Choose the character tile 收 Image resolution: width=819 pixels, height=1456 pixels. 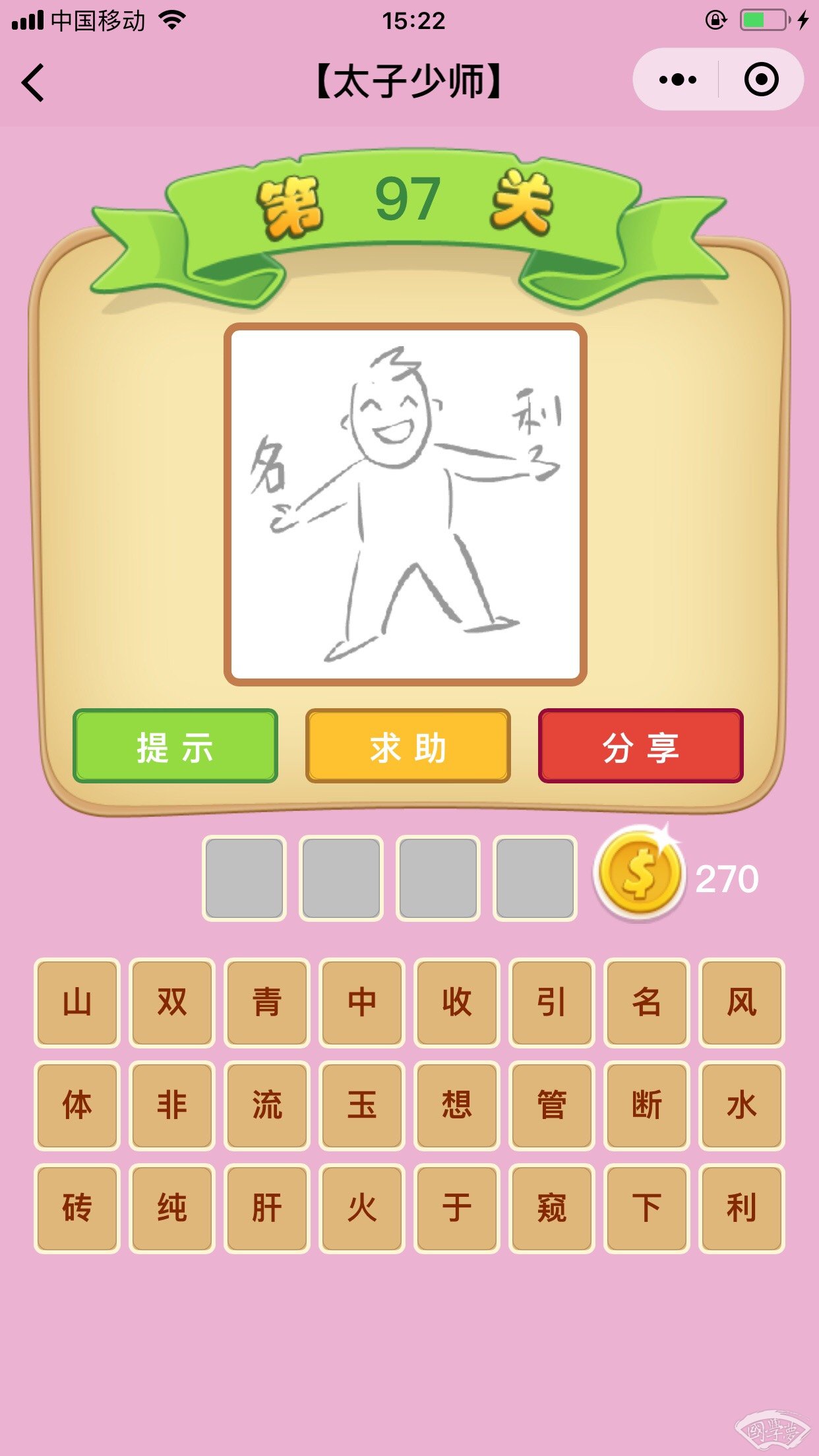pyautogui.click(x=456, y=1002)
